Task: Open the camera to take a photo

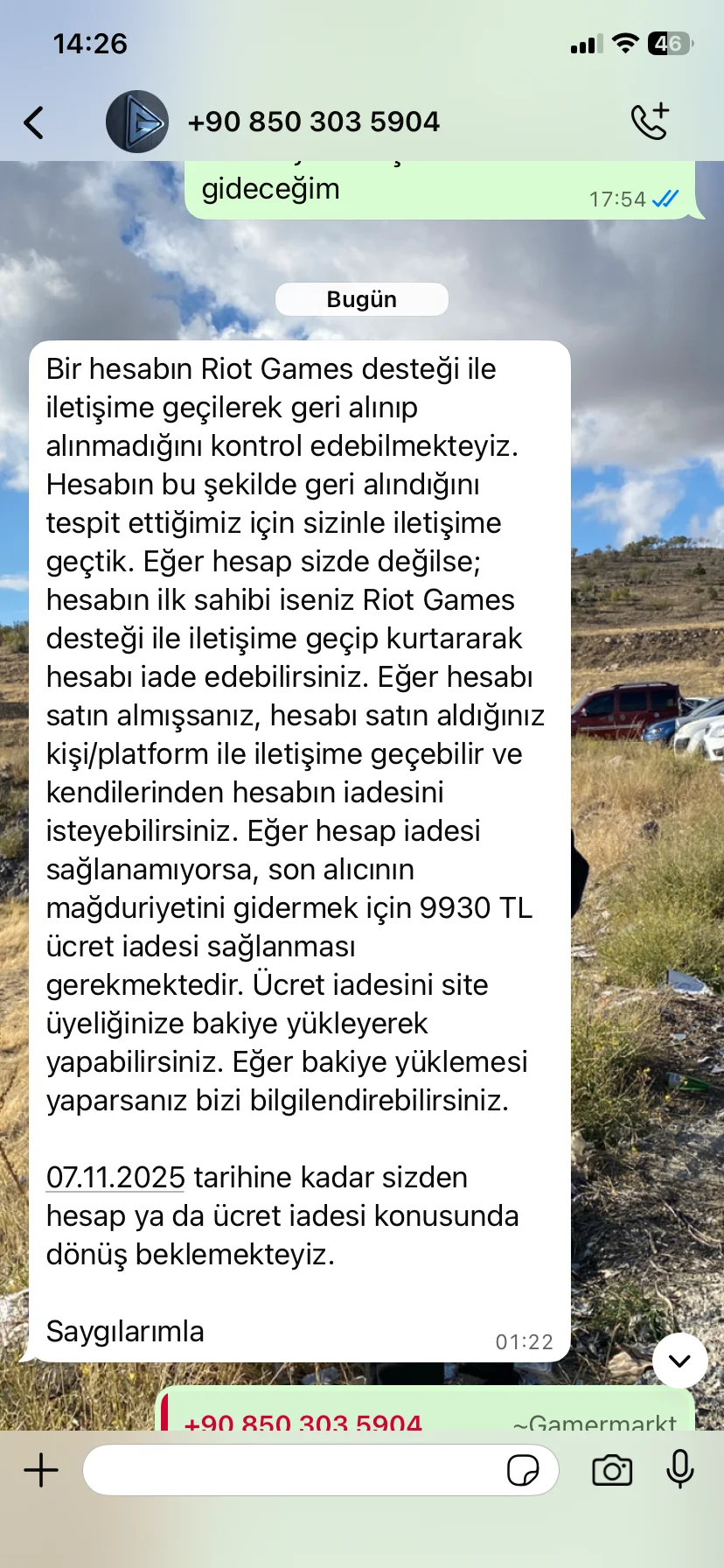Action: pyautogui.click(x=612, y=1470)
